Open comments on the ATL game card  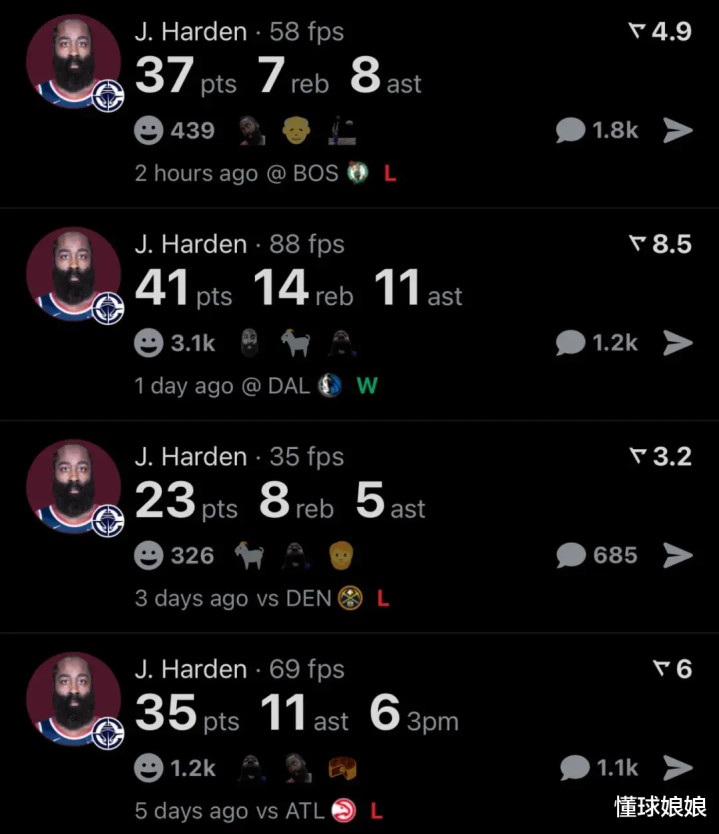(x=599, y=768)
